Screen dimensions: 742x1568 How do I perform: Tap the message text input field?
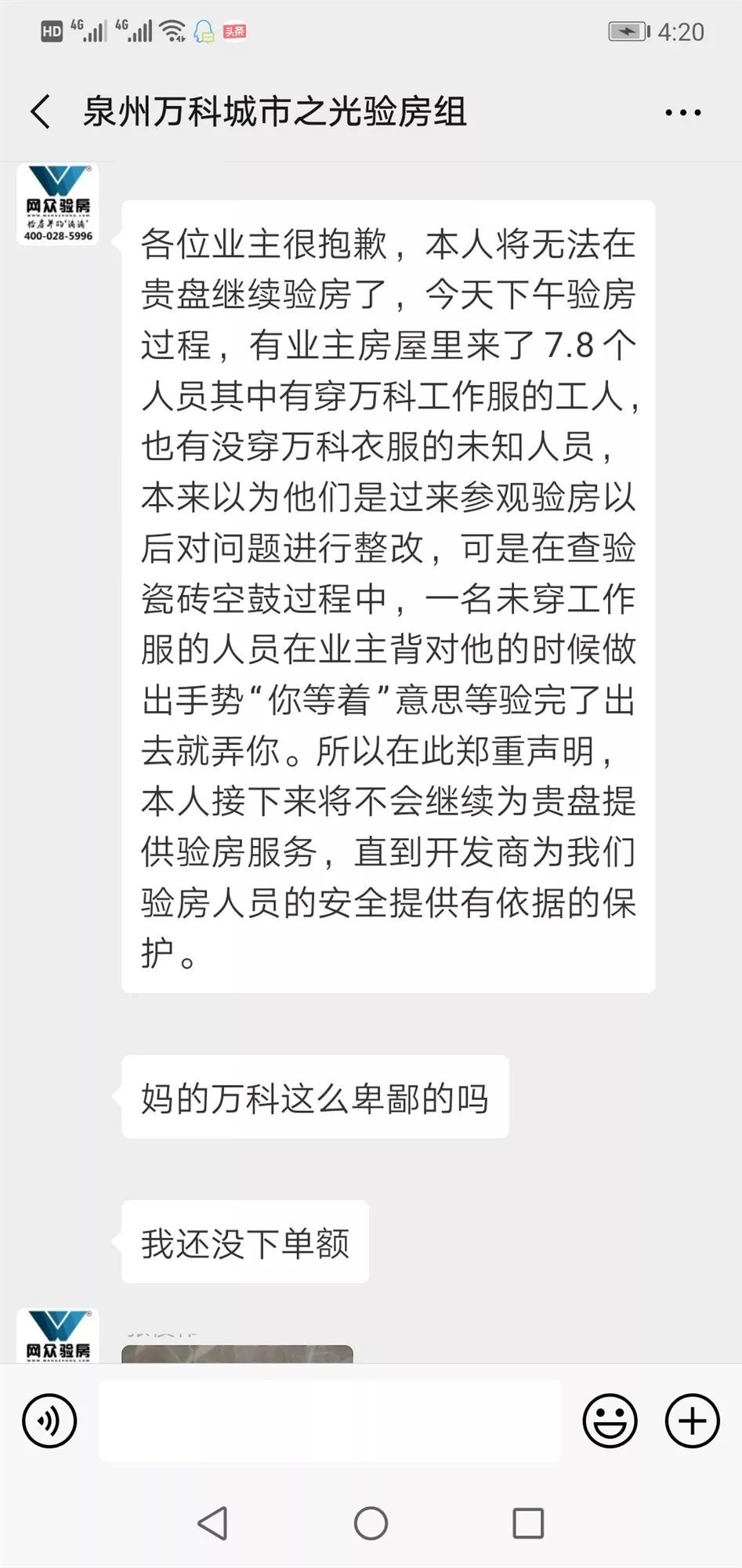[x=330, y=1421]
